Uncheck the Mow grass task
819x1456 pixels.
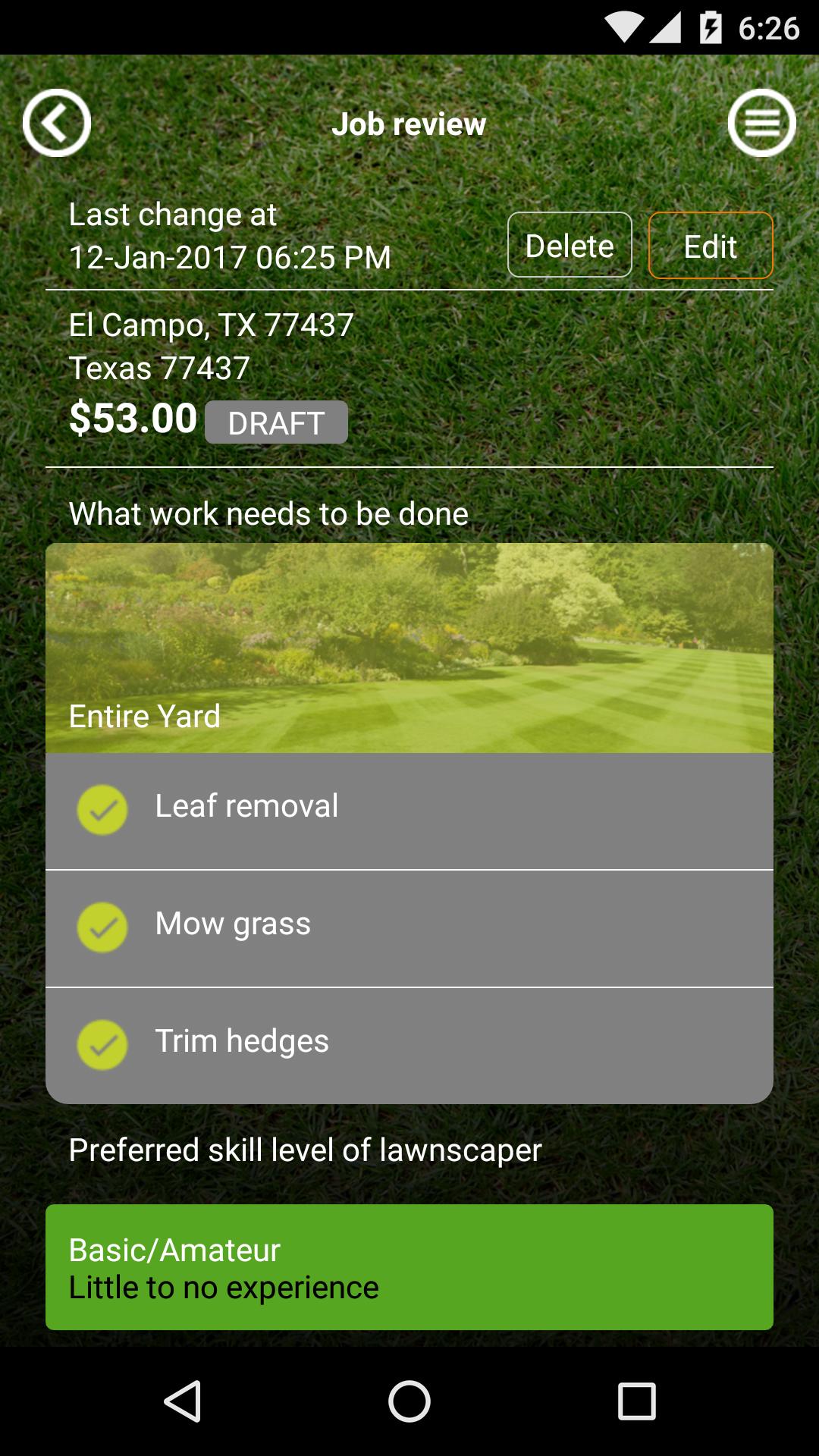click(103, 928)
